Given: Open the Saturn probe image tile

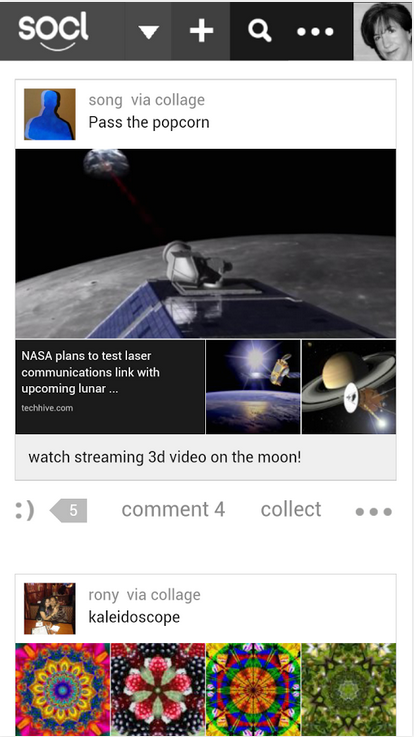Looking at the screenshot, I should (x=349, y=387).
